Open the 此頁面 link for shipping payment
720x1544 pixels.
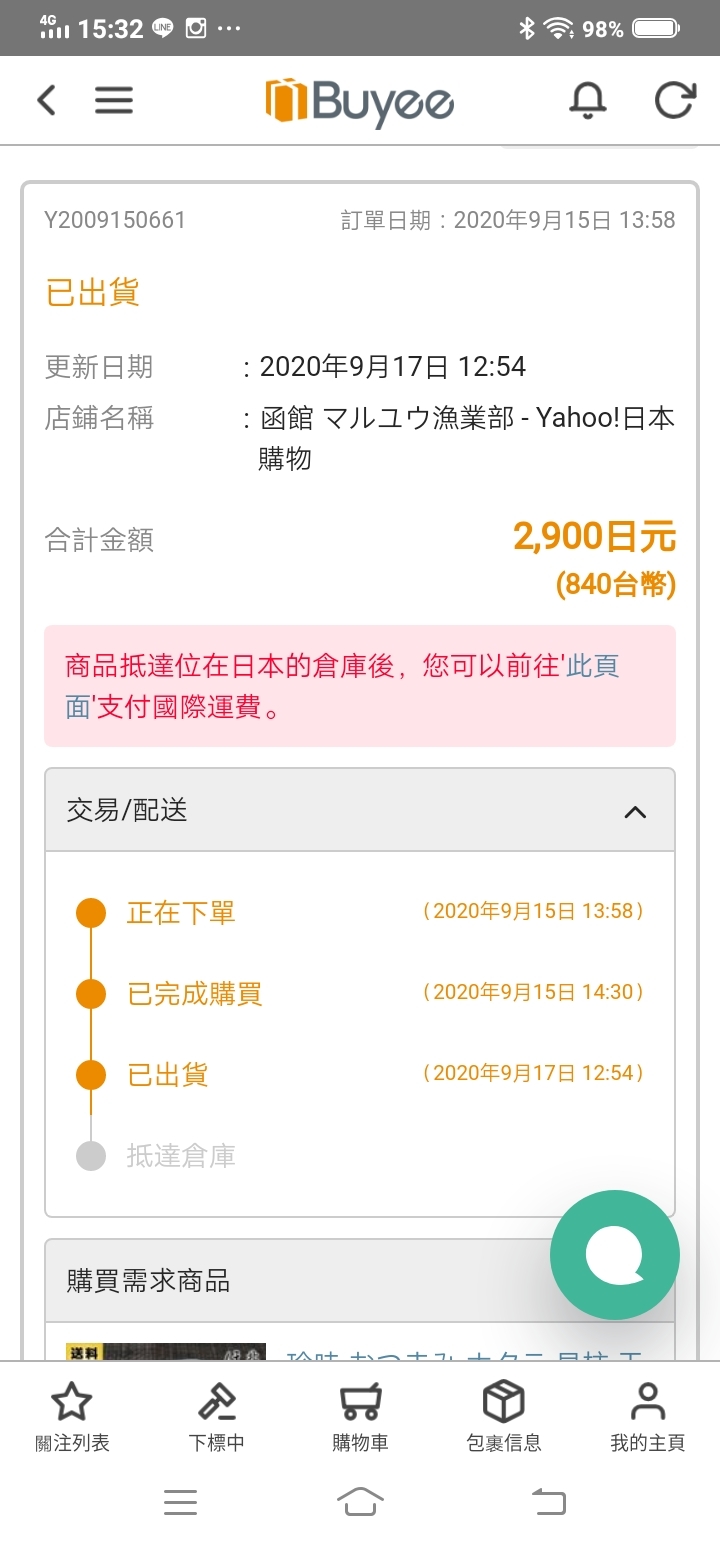coord(592,666)
